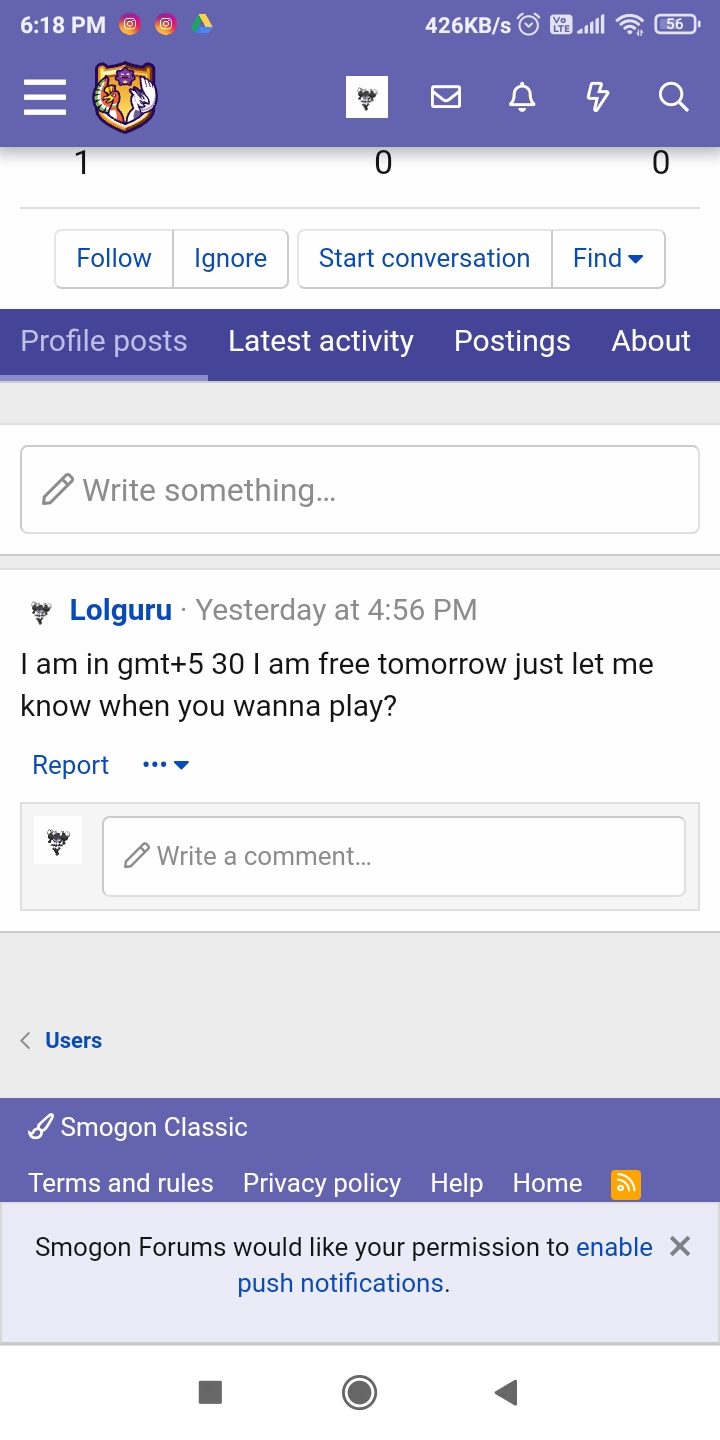
Task: Tap the Write a comment field
Action: click(394, 856)
